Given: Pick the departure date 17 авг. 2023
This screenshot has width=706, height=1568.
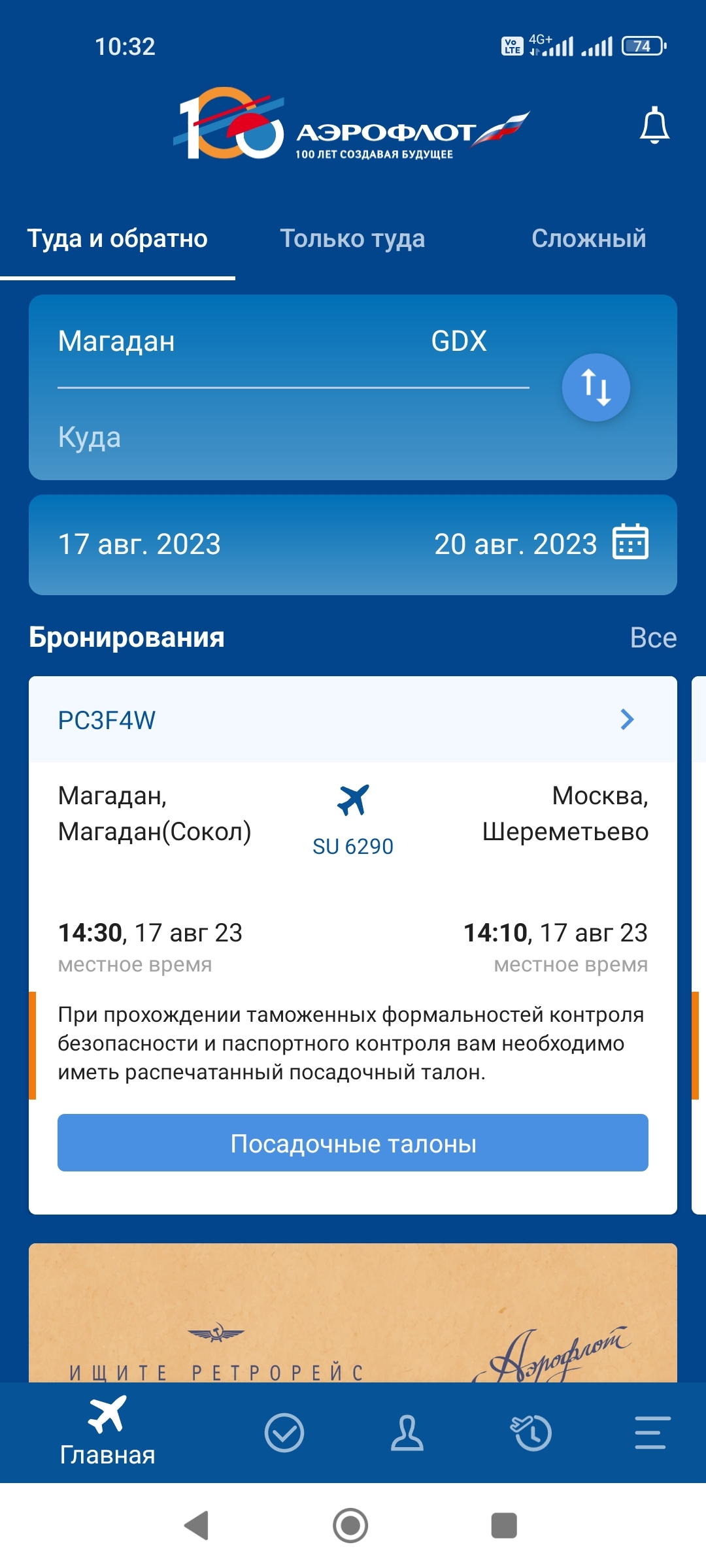Looking at the screenshot, I should (x=140, y=544).
